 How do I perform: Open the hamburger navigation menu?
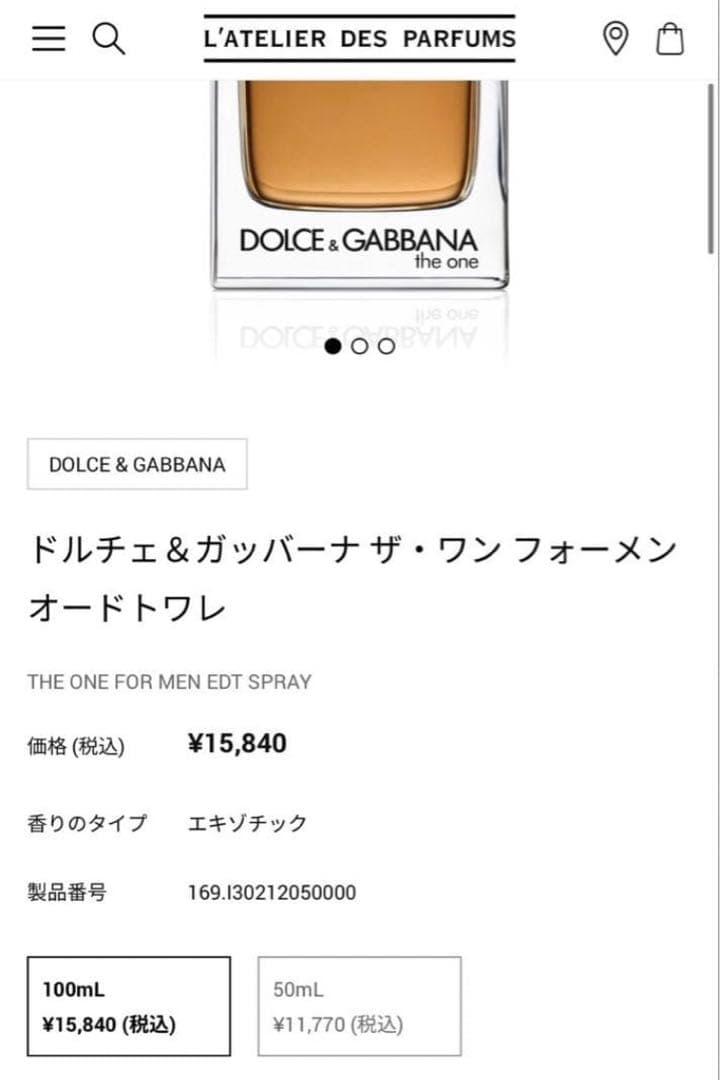[47, 39]
